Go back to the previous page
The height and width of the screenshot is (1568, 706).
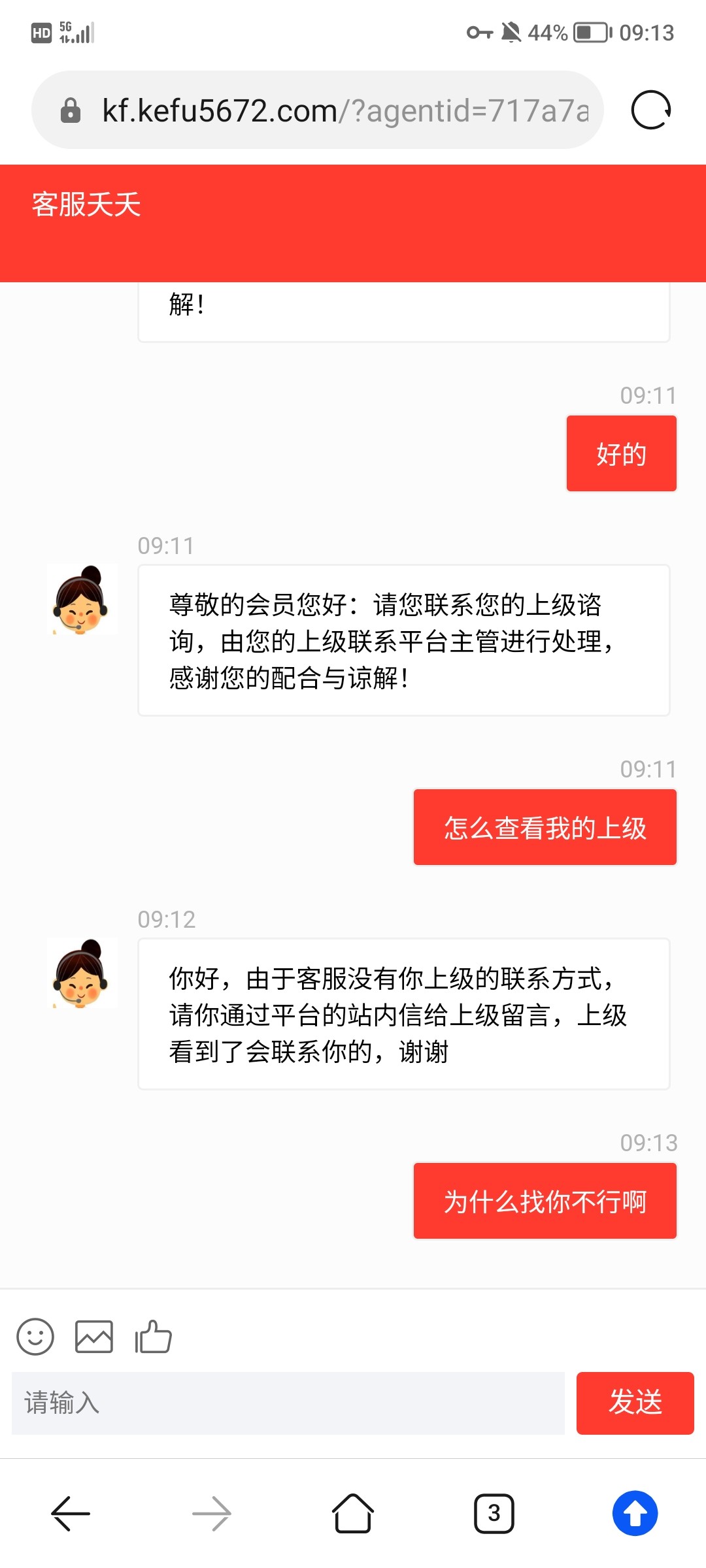pos(71,1513)
